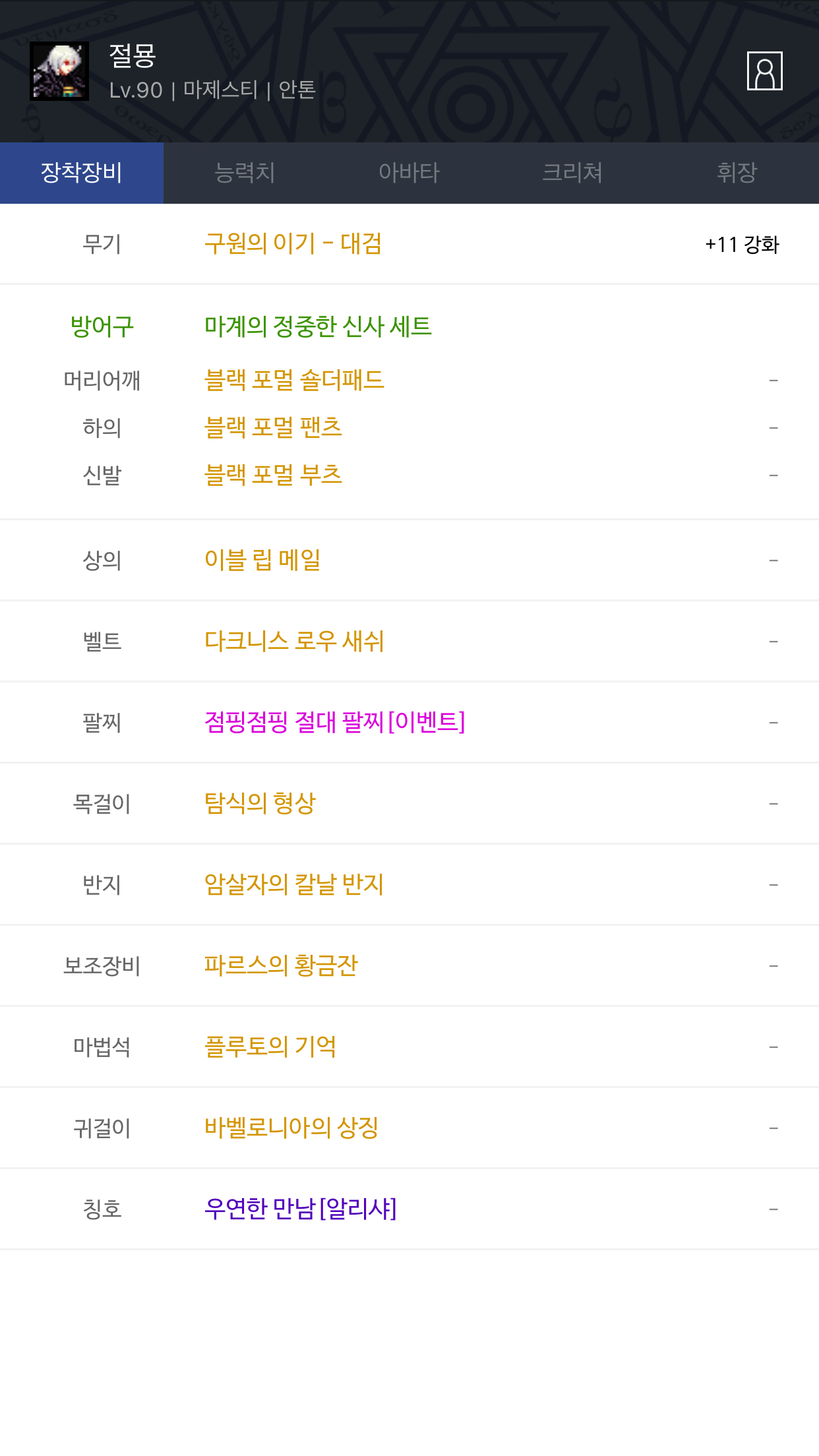View 블랙 포멀 숄더패드 details
The height and width of the screenshot is (1456, 819).
click(294, 380)
